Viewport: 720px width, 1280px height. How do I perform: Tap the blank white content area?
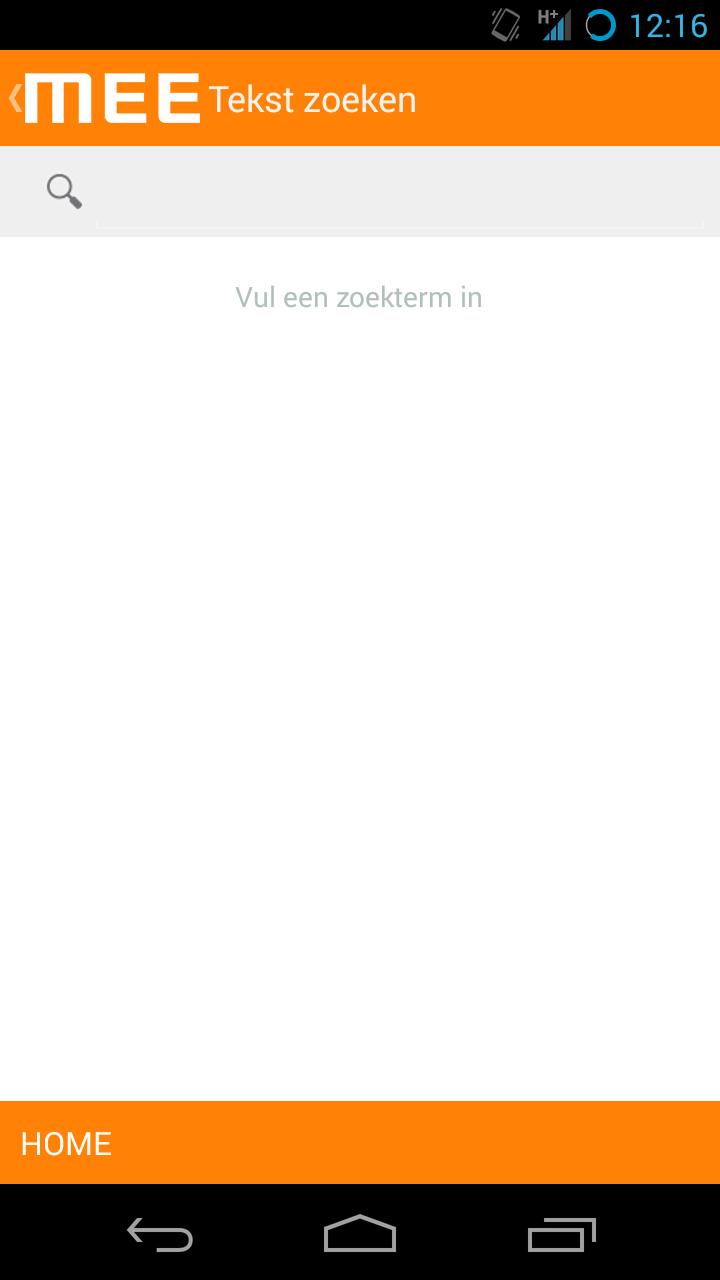coord(360,650)
